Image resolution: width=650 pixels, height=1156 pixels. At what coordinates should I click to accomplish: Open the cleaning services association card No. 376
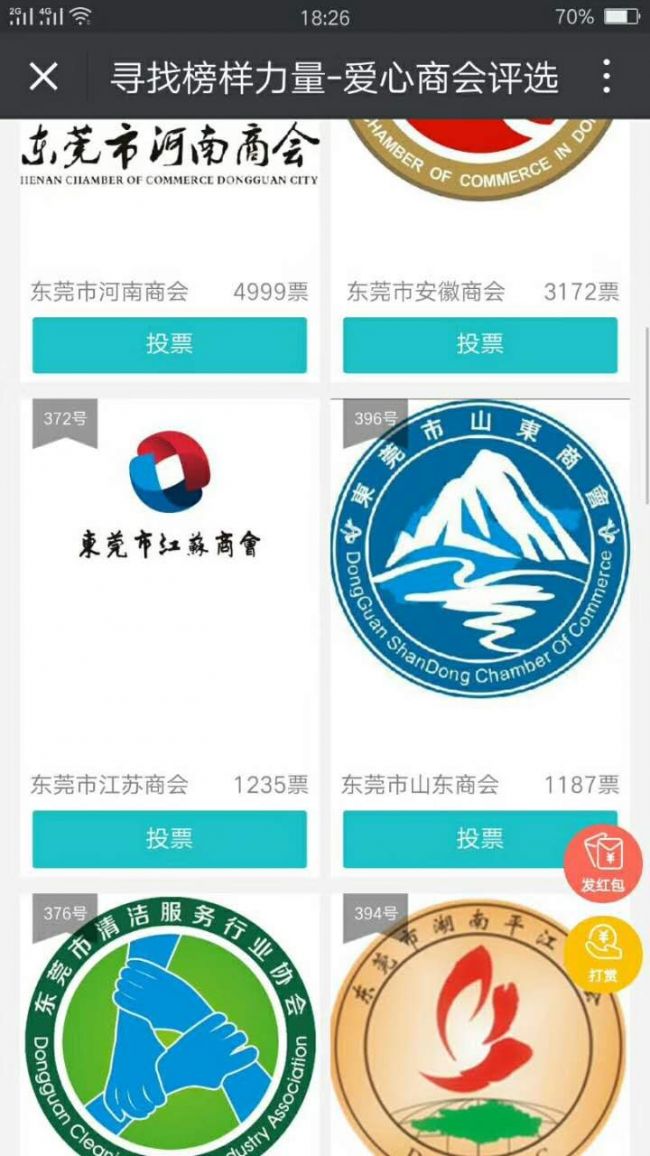(x=169, y=1030)
